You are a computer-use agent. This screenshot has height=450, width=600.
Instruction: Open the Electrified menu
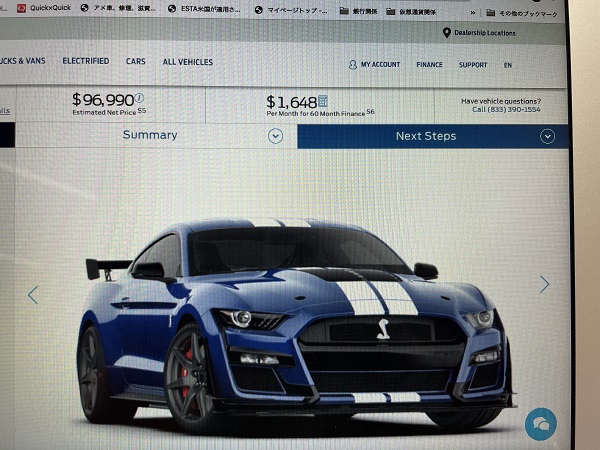pyautogui.click(x=86, y=62)
